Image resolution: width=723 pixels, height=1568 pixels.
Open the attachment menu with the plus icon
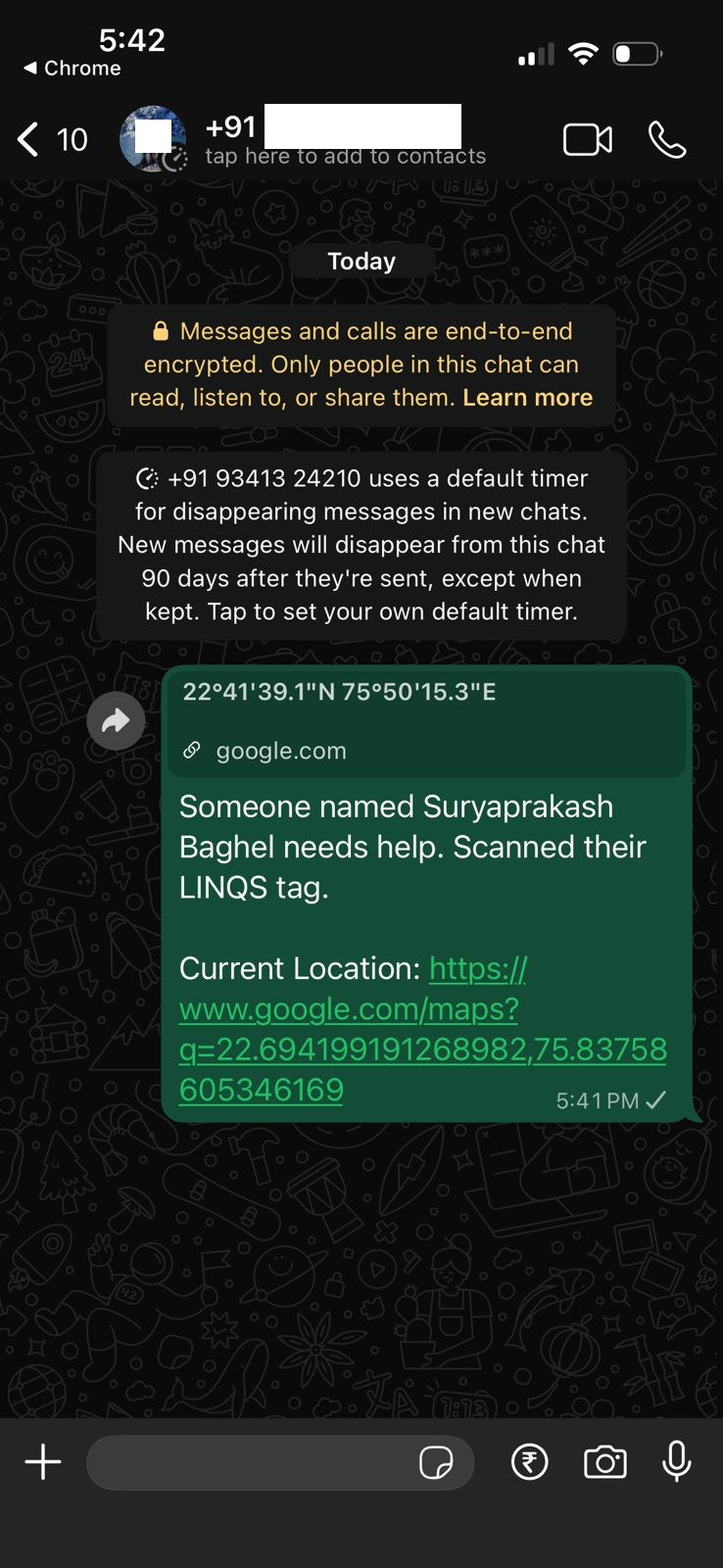(42, 1461)
